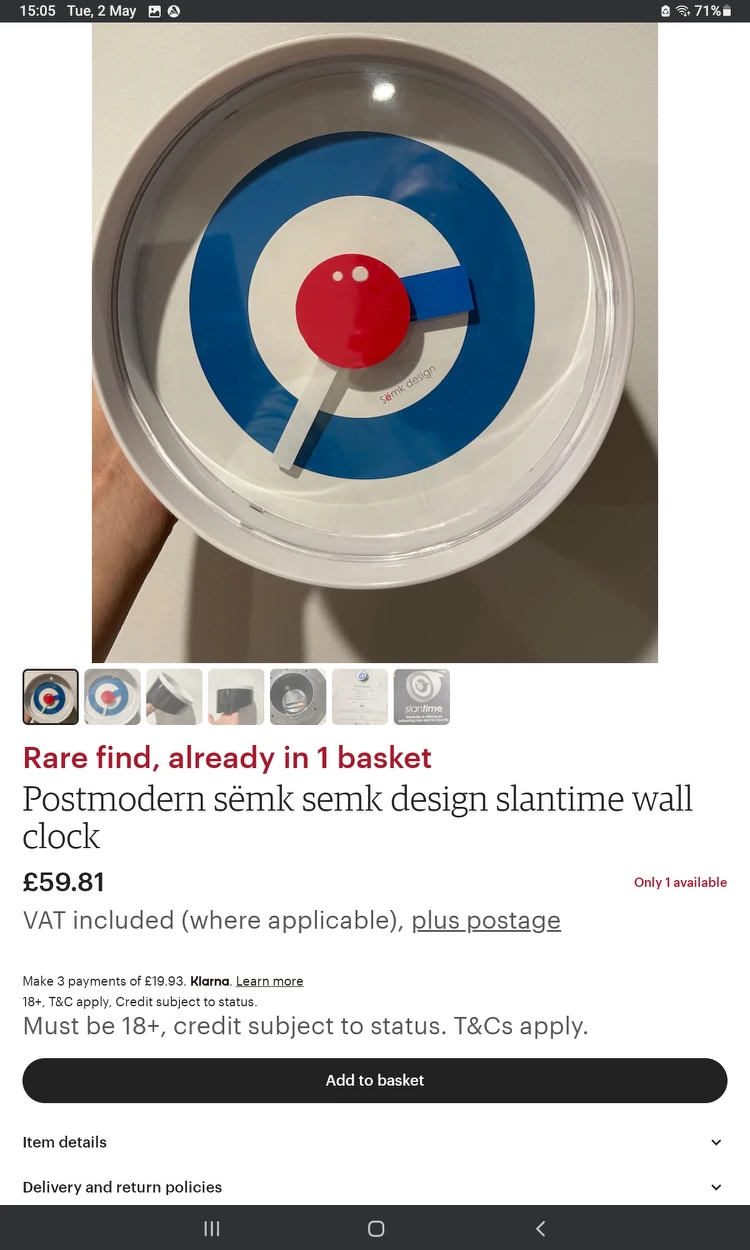750x1250 pixels.
Task: View the sixth thumbnail showing the label sheet
Action: [x=360, y=697]
